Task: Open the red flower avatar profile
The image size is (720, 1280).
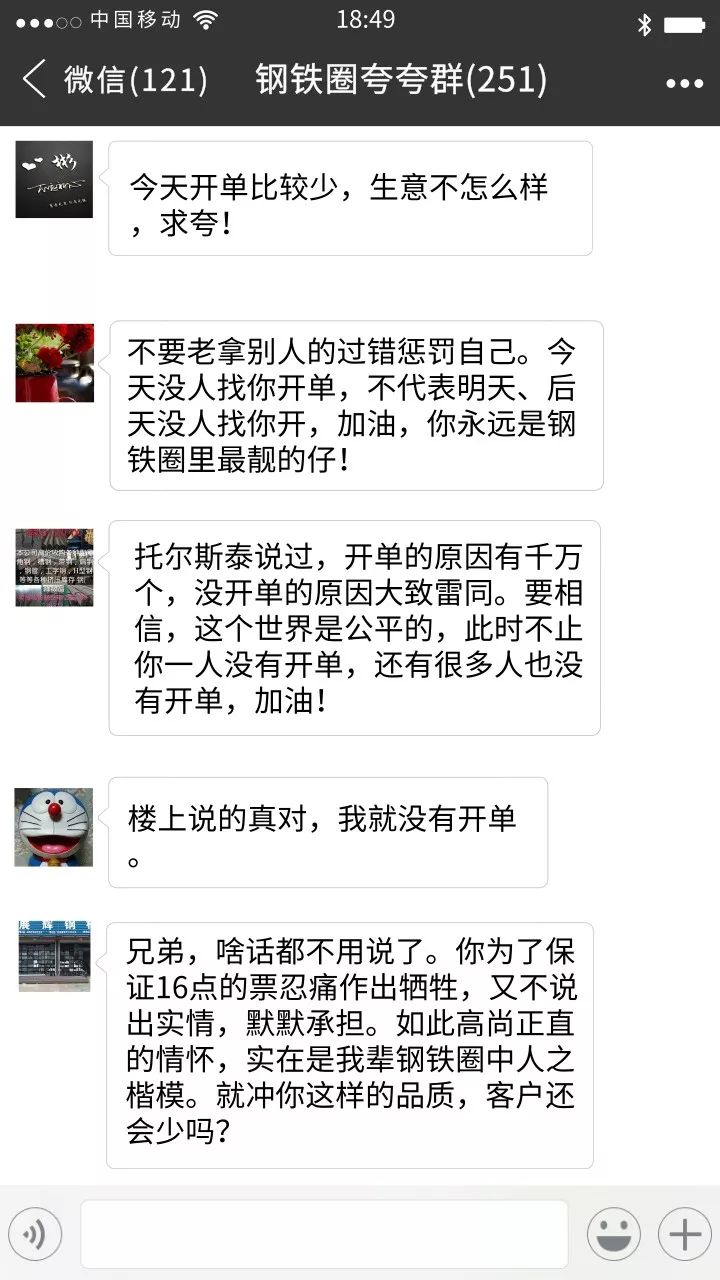Action: coord(53,364)
